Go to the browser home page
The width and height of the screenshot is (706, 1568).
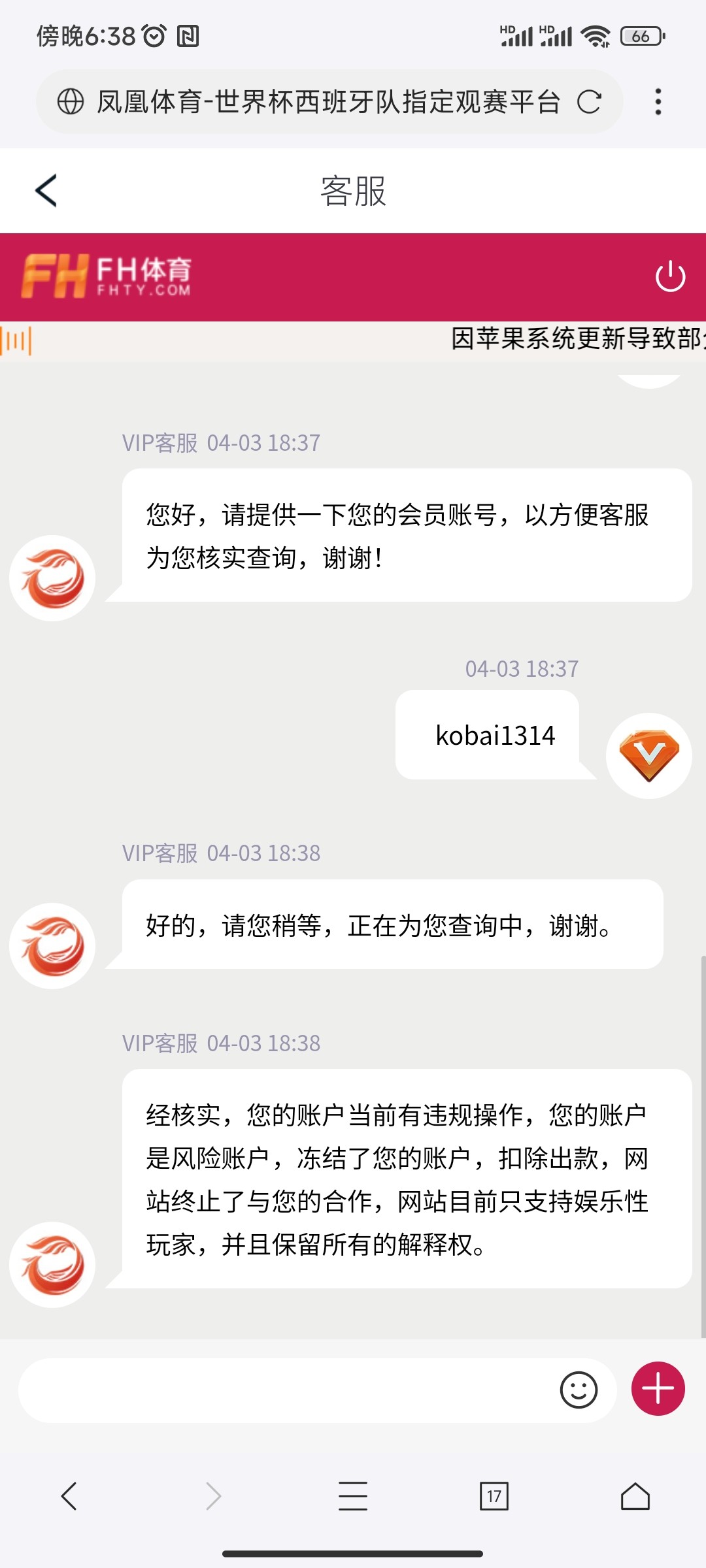tap(635, 1495)
